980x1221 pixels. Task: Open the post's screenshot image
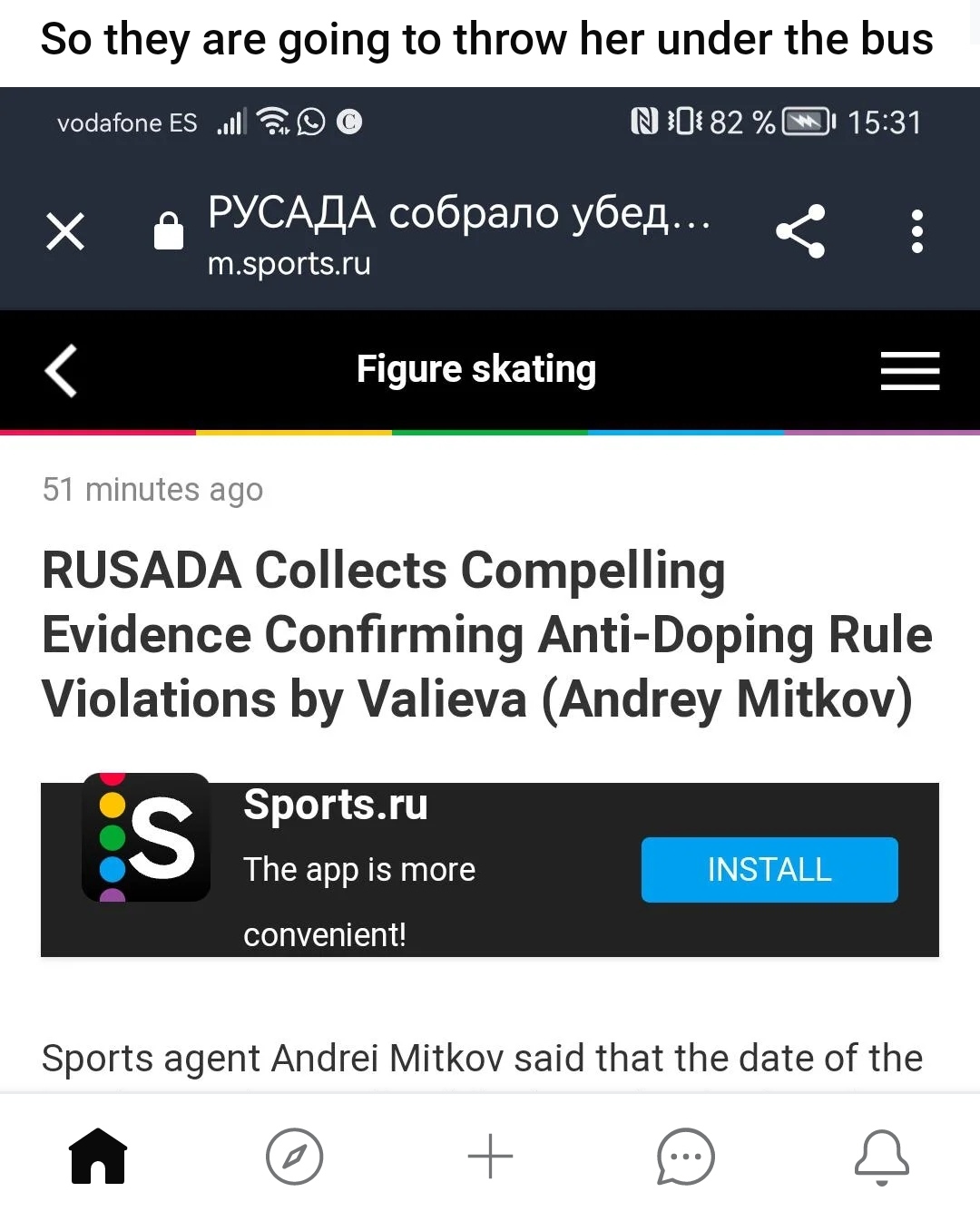(490, 590)
